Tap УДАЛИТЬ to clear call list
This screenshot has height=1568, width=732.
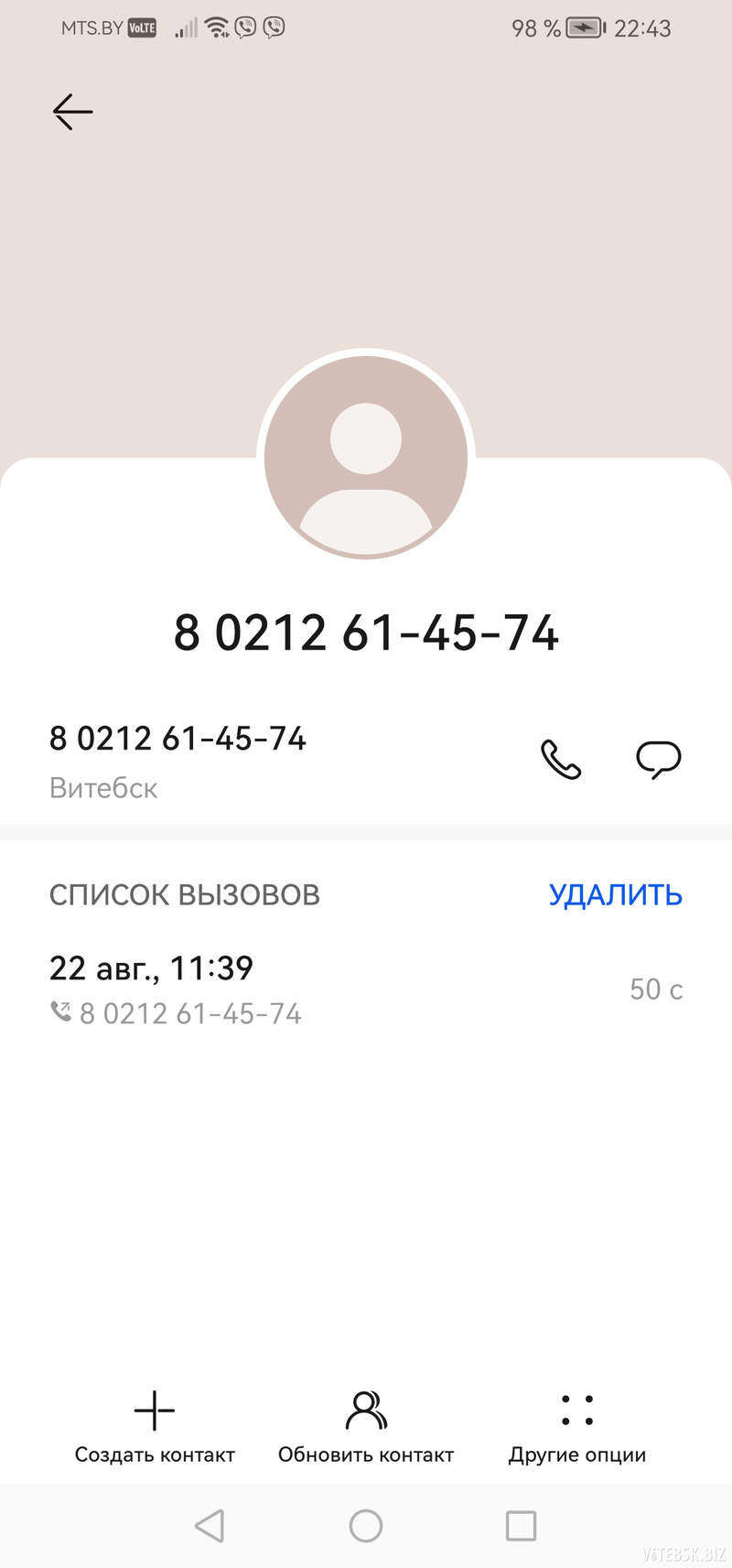(616, 894)
